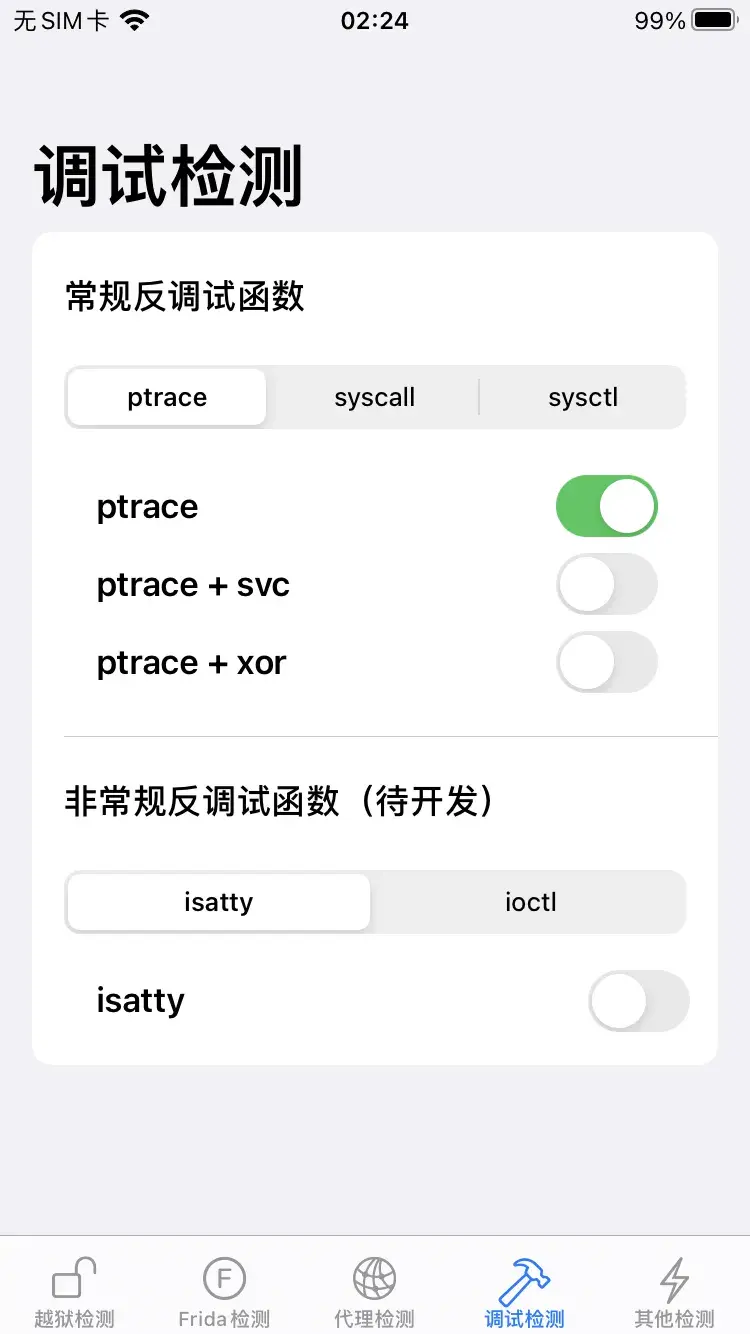The height and width of the screenshot is (1334, 750).
Task: Turn off the ptrace switch
Action: click(x=606, y=506)
